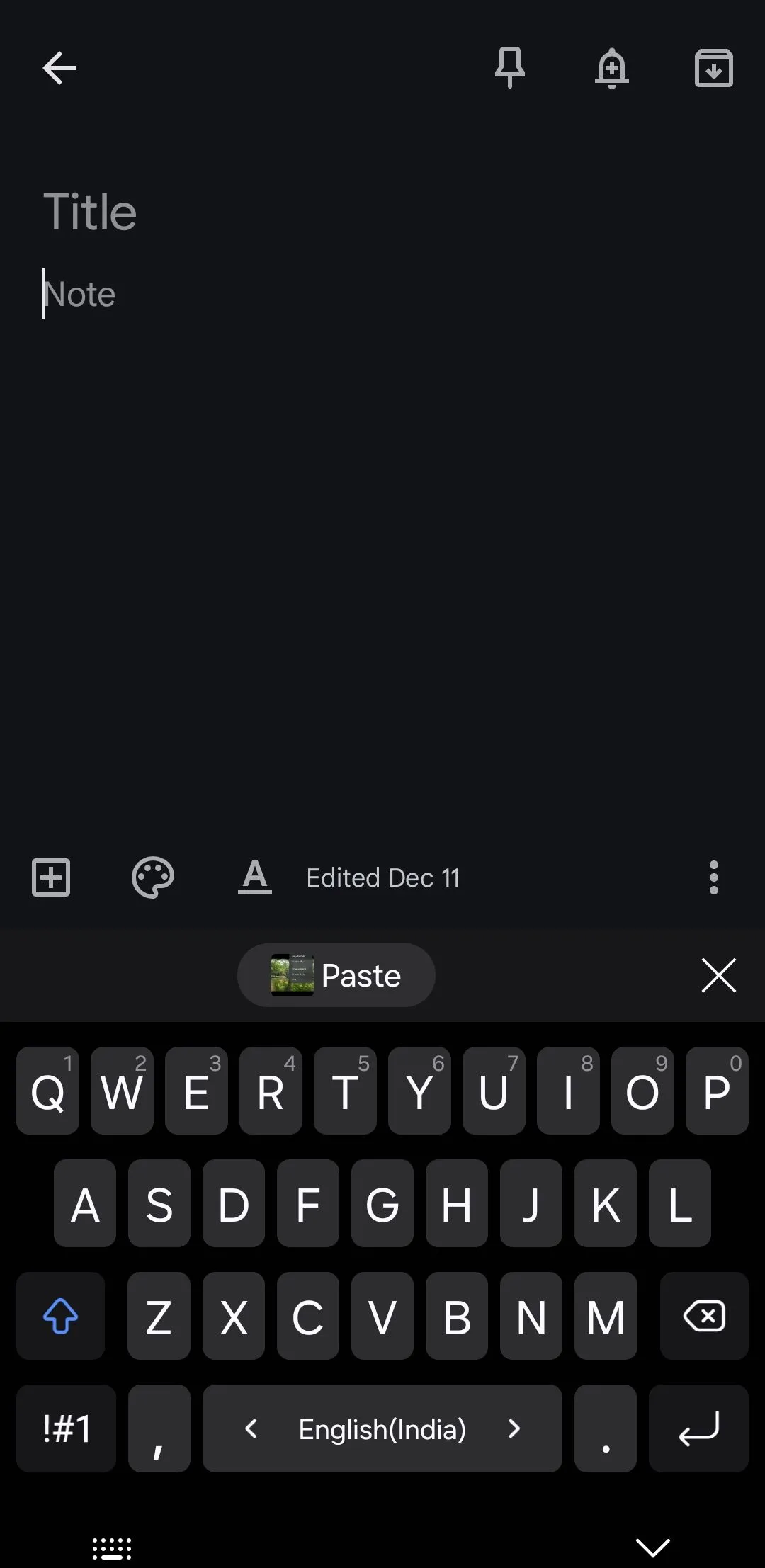Pin this note
The image size is (765, 1568).
pos(509,68)
